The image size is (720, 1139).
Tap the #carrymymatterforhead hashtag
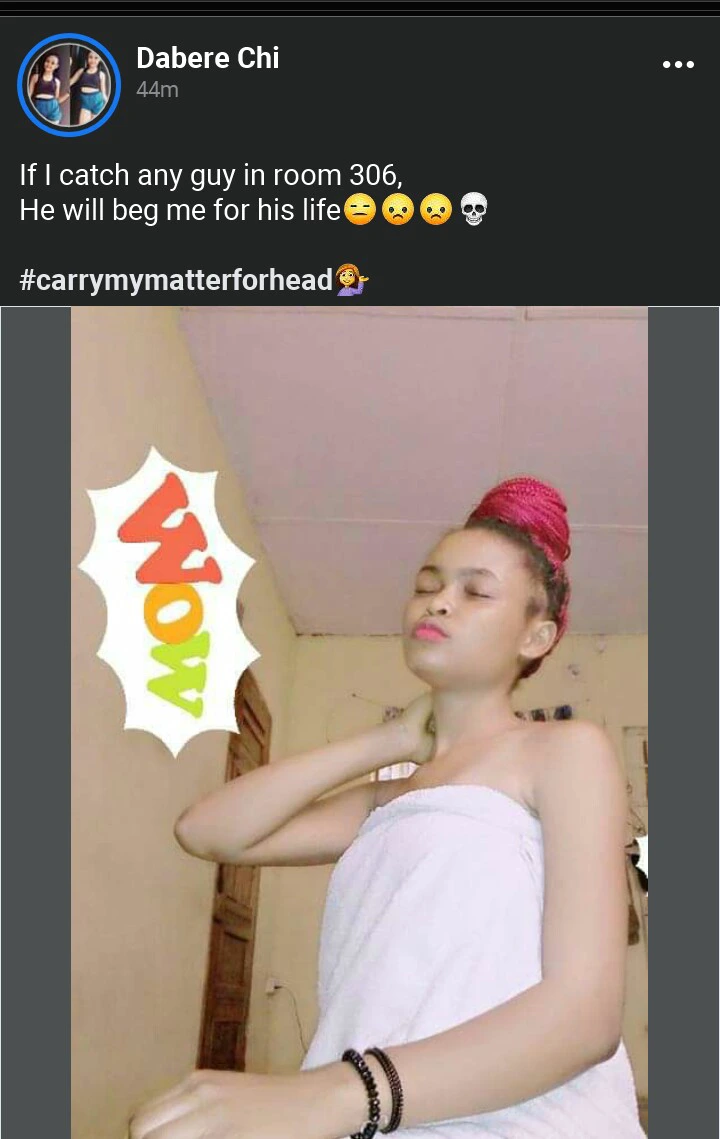(x=176, y=280)
